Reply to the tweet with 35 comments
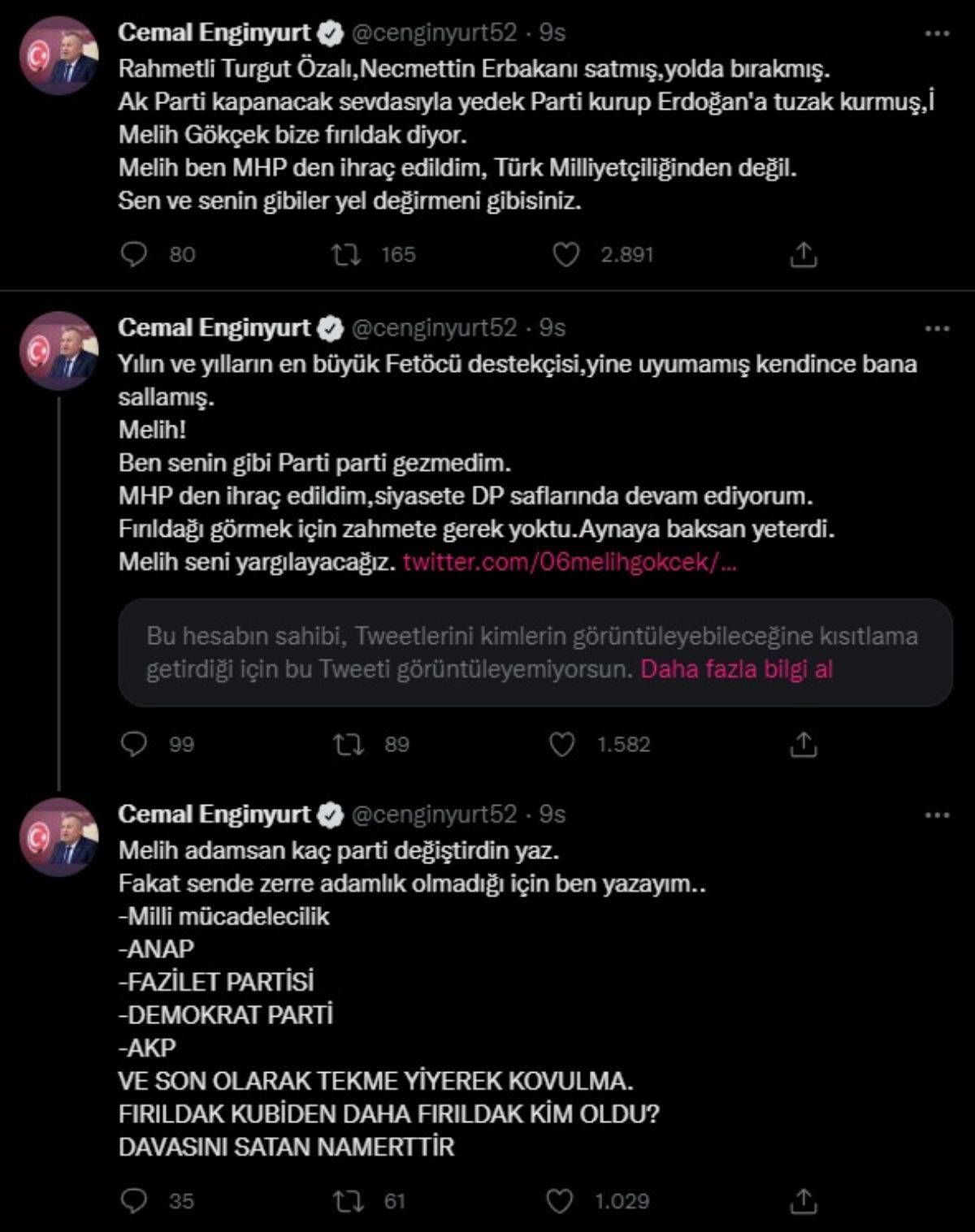975x1232 pixels. (134, 1200)
